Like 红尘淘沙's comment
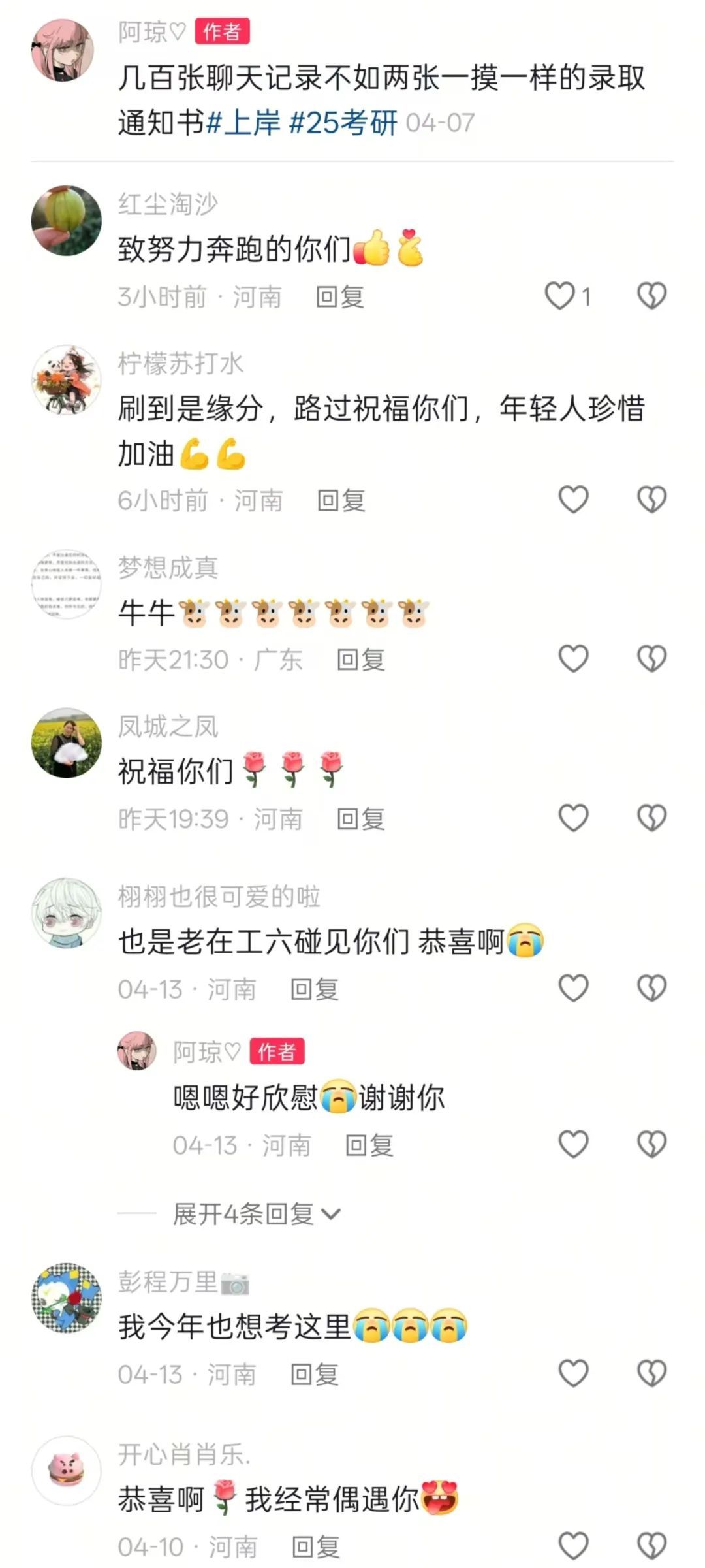The height and width of the screenshot is (1568, 705). (560, 296)
